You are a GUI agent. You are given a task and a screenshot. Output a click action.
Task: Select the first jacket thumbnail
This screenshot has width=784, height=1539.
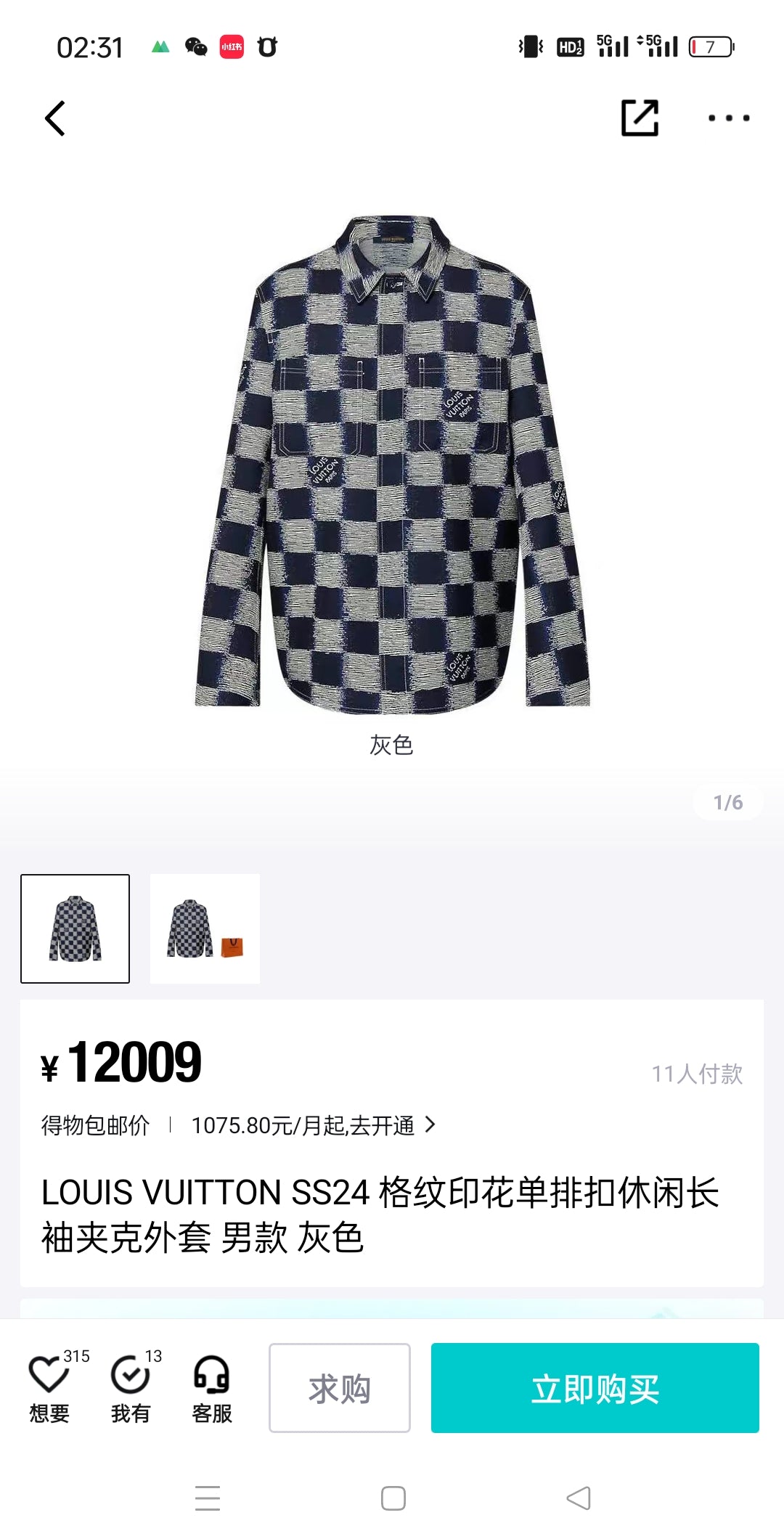[75, 928]
